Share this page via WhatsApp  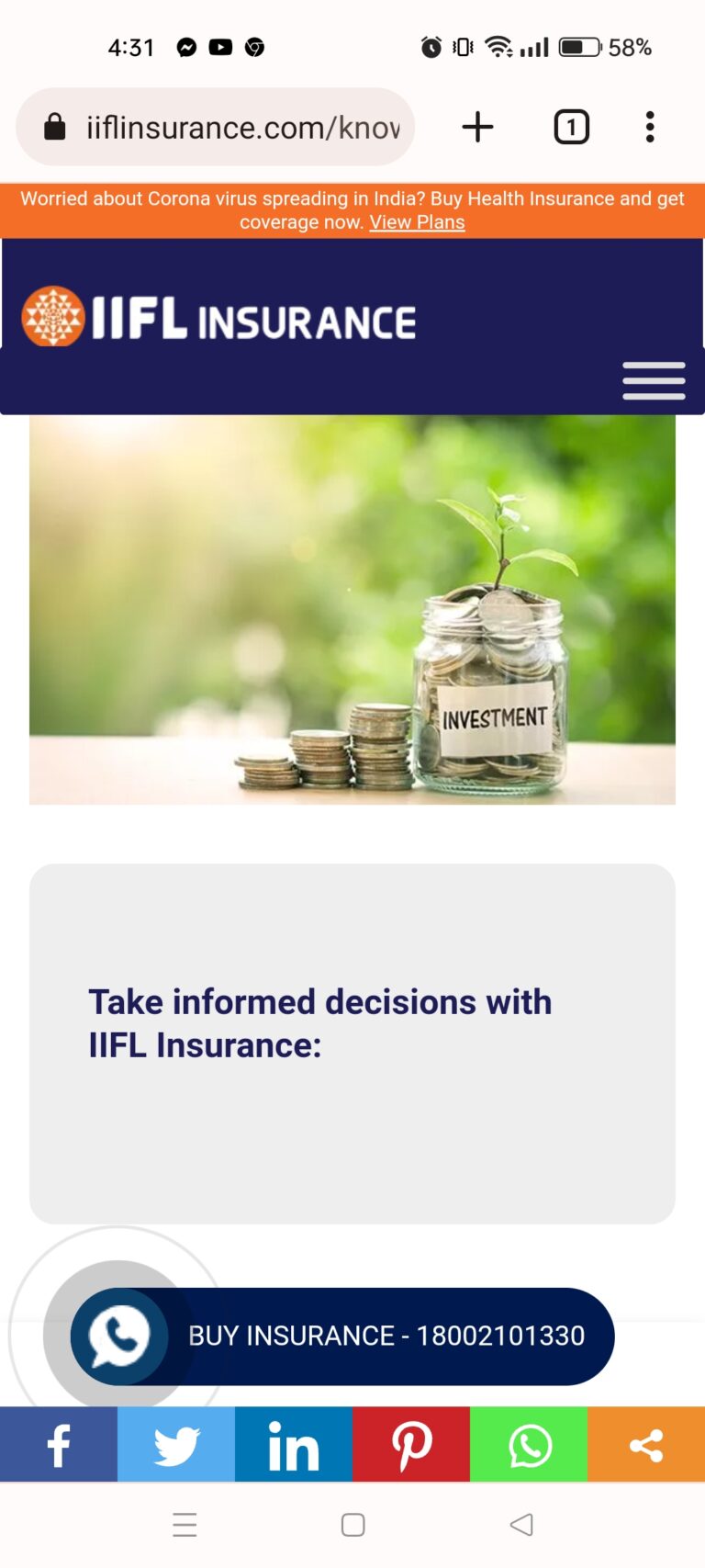[529, 1444]
